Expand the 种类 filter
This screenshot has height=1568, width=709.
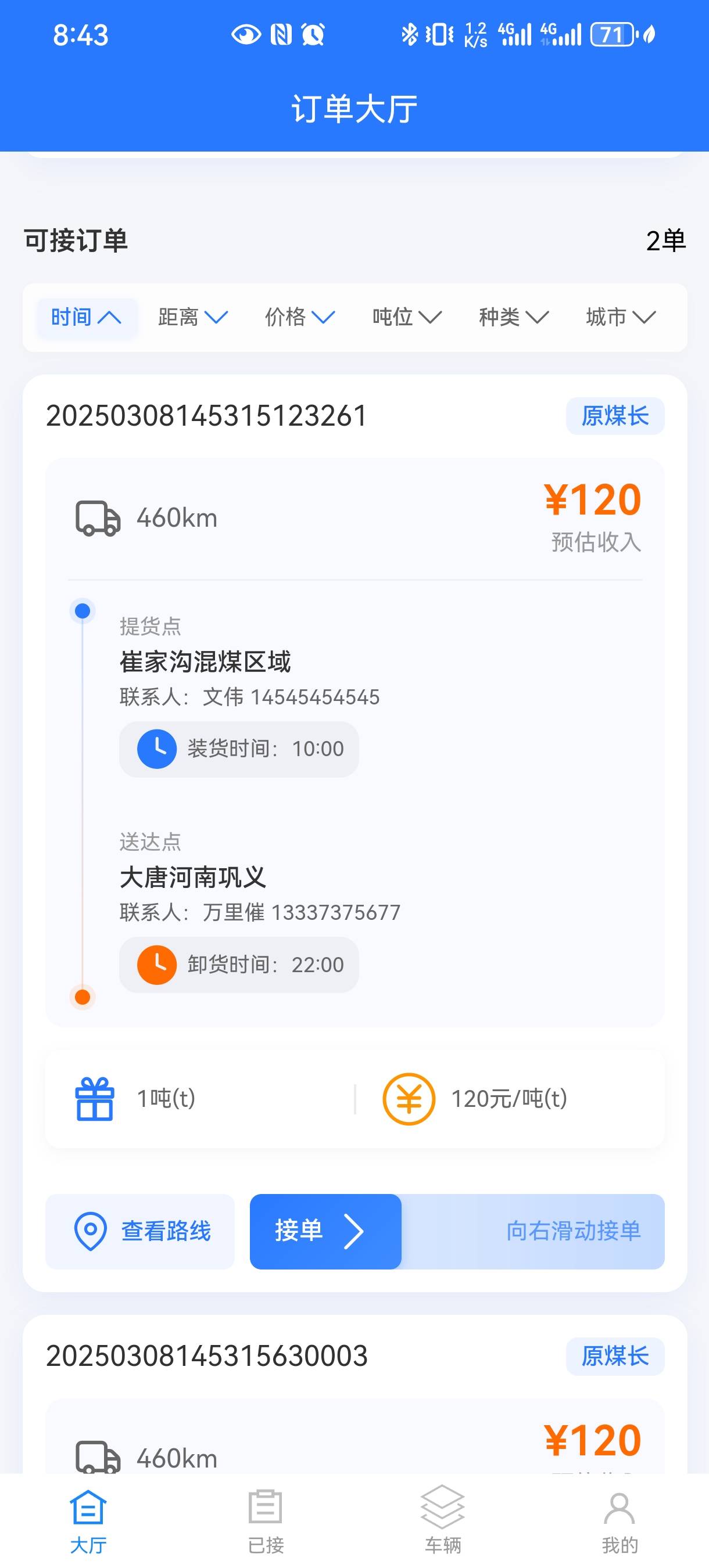coord(514,317)
